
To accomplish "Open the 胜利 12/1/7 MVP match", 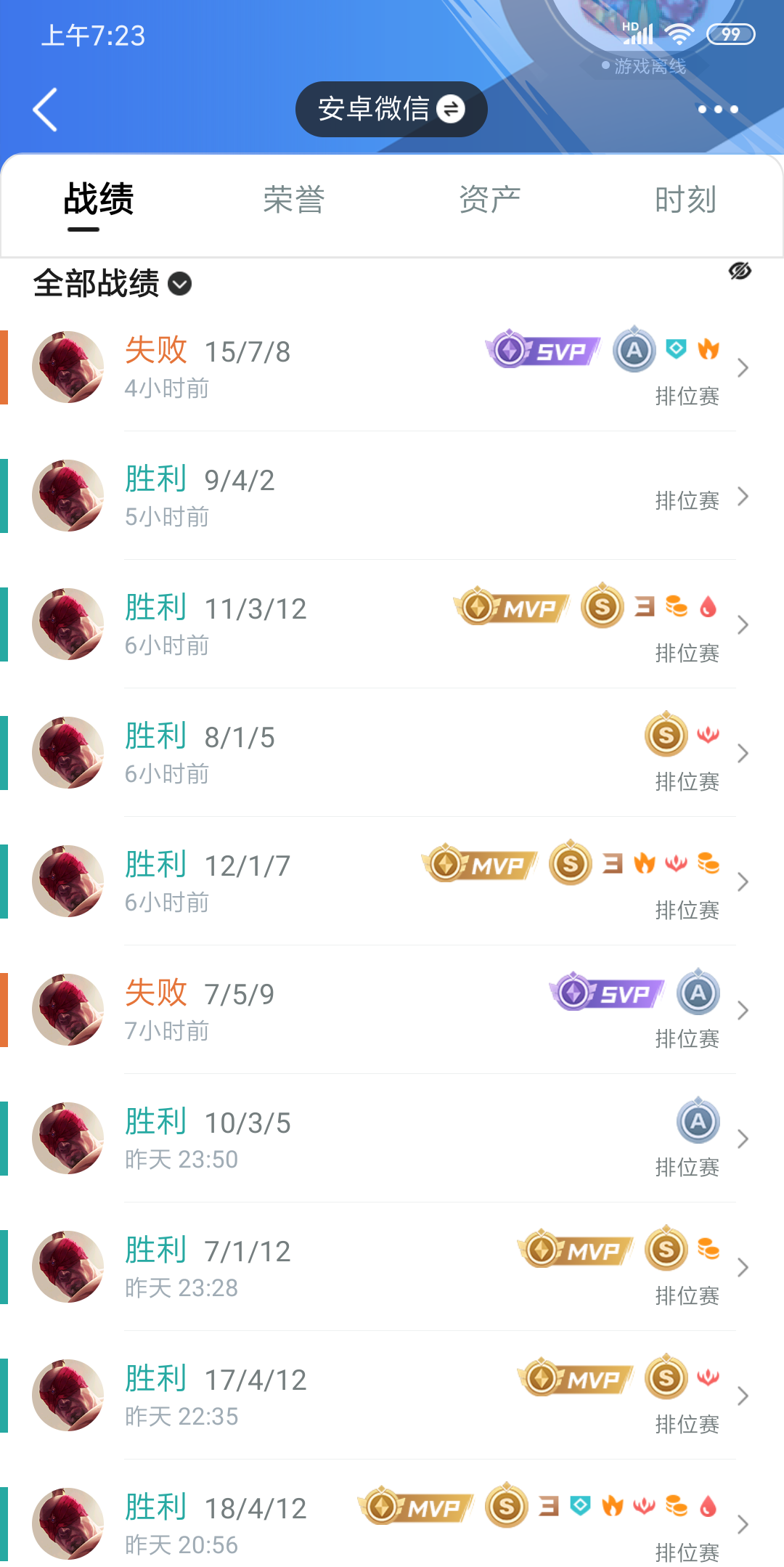I will coord(392,882).
